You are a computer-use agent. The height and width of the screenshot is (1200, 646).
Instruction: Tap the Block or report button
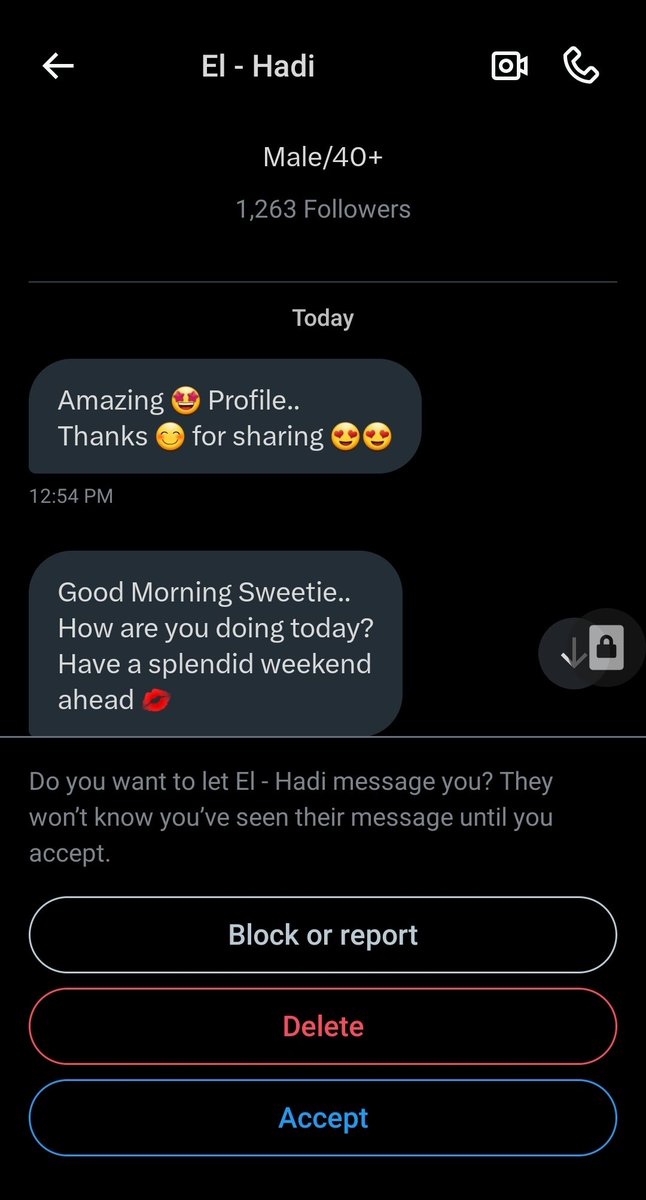click(323, 935)
